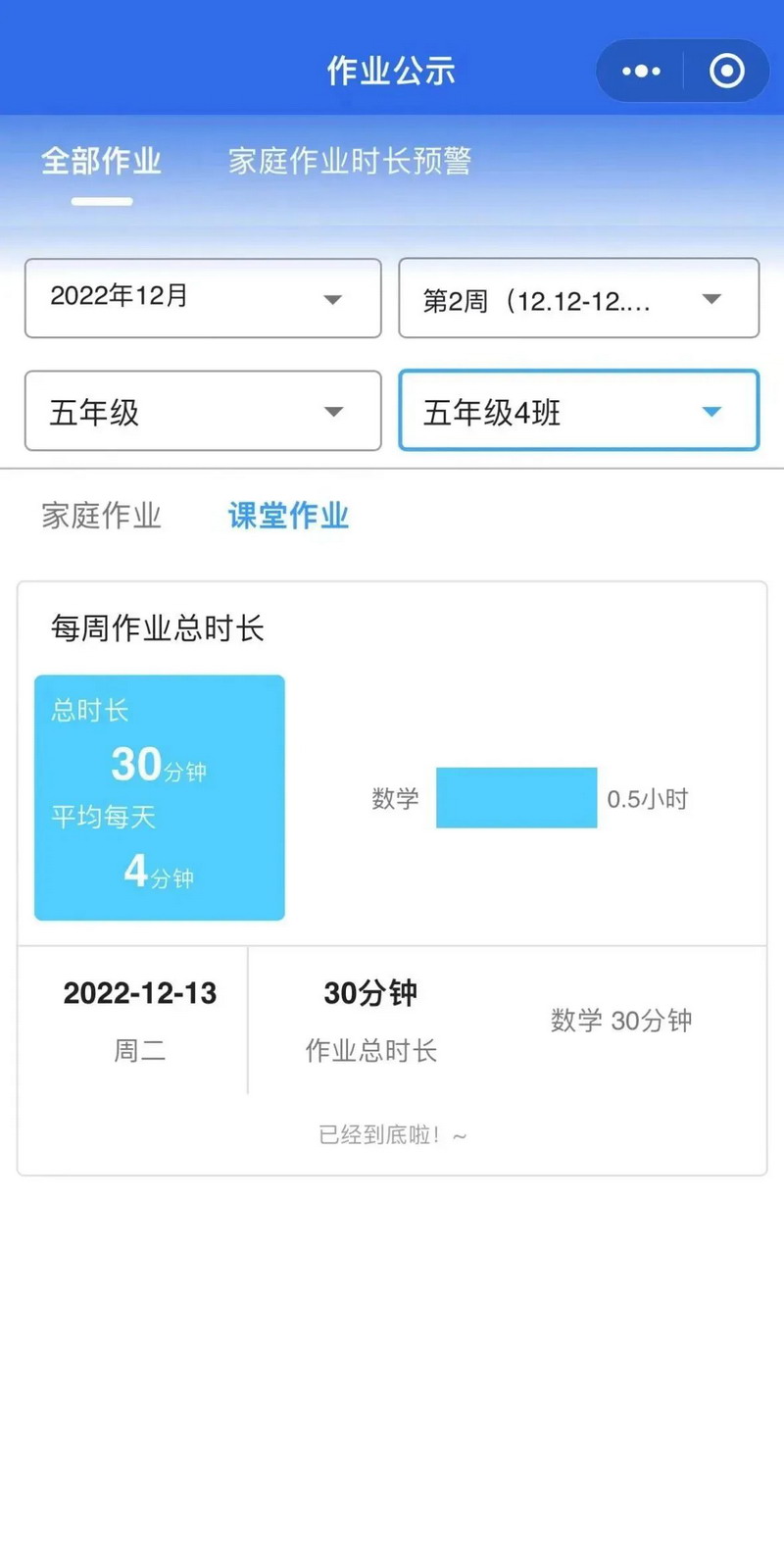This screenshot has width=784, height=1550.
Task: Open the mini program more options menu
Action: tap(641, 71)
